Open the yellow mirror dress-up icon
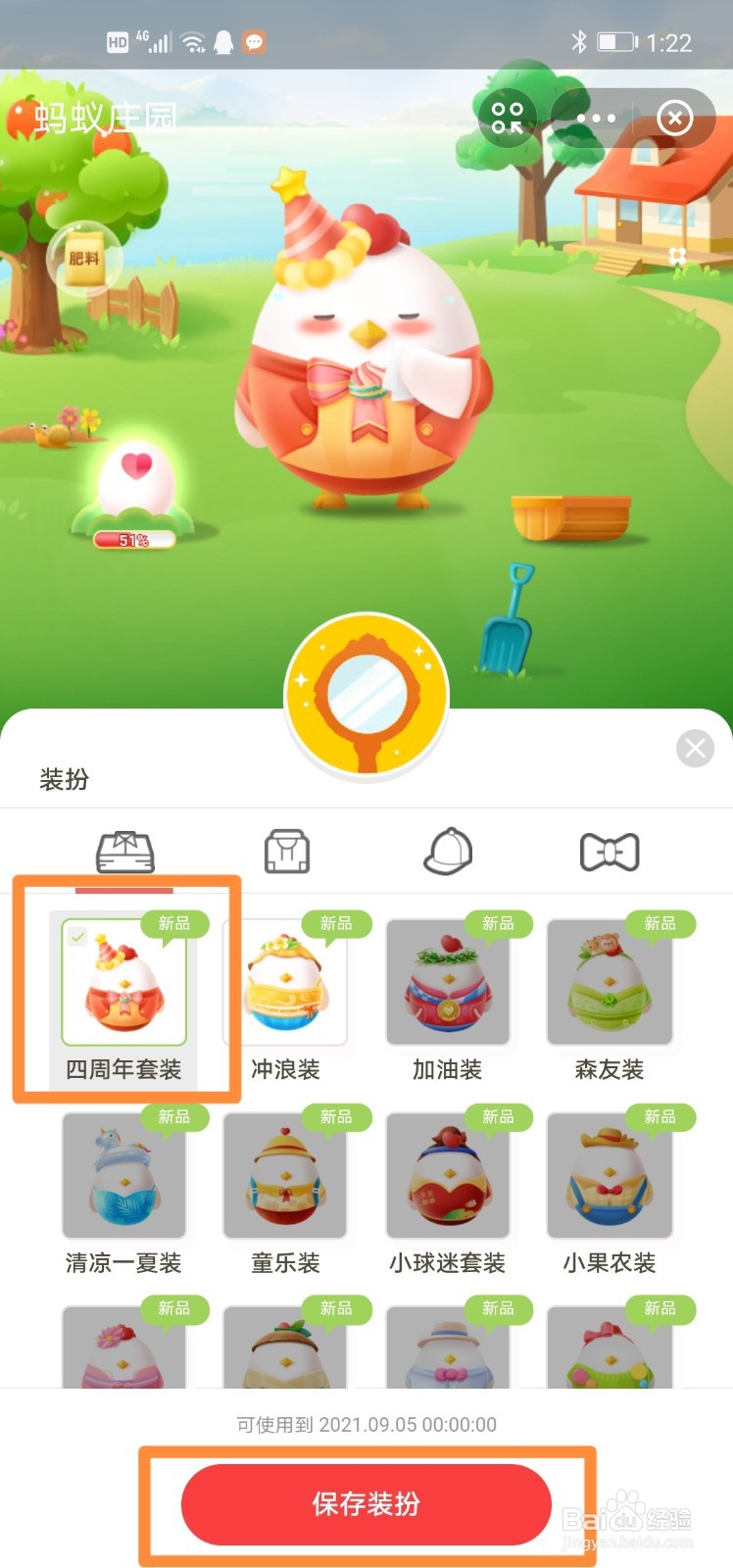 pyautogui.click(x=366, y=693)
